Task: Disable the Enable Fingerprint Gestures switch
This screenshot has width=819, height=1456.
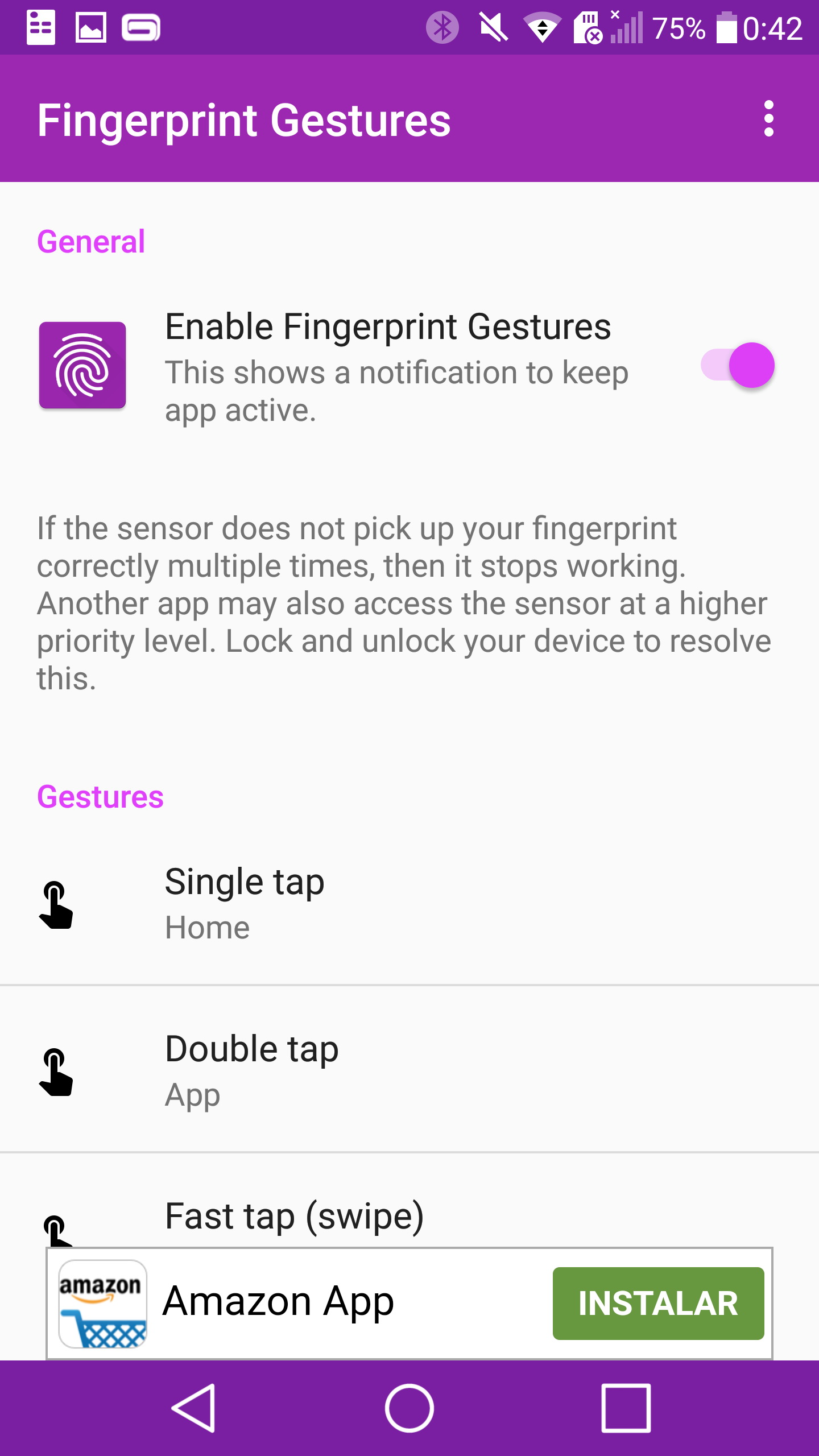Action: (x=738, y=366)
